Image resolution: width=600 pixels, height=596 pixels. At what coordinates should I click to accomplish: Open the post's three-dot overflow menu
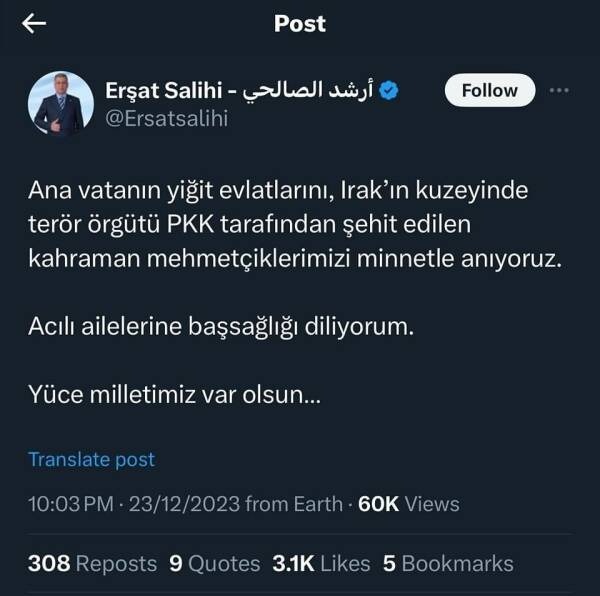[558, 91]
